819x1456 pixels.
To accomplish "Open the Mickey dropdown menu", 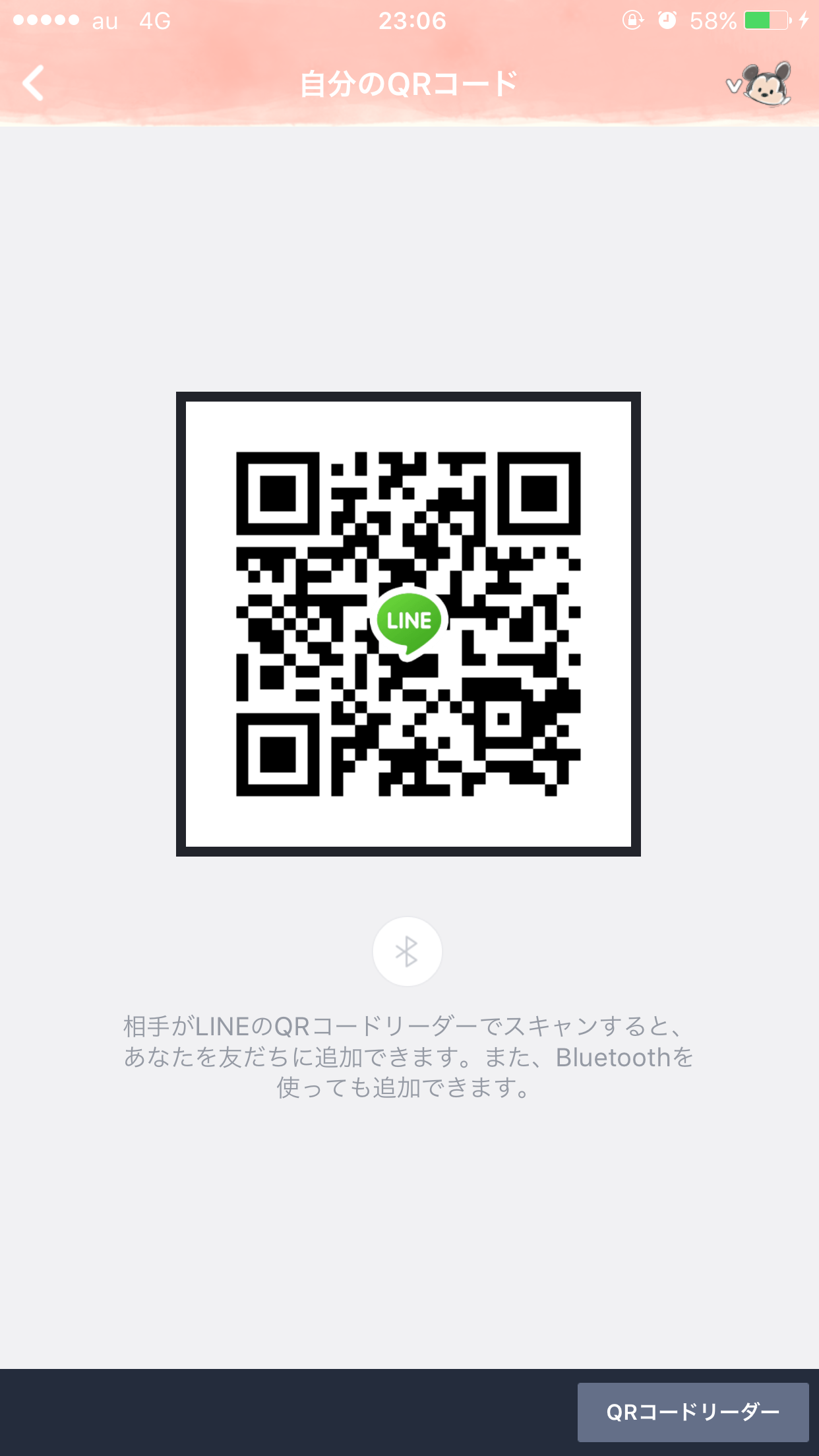I will (x=760, y=84).
